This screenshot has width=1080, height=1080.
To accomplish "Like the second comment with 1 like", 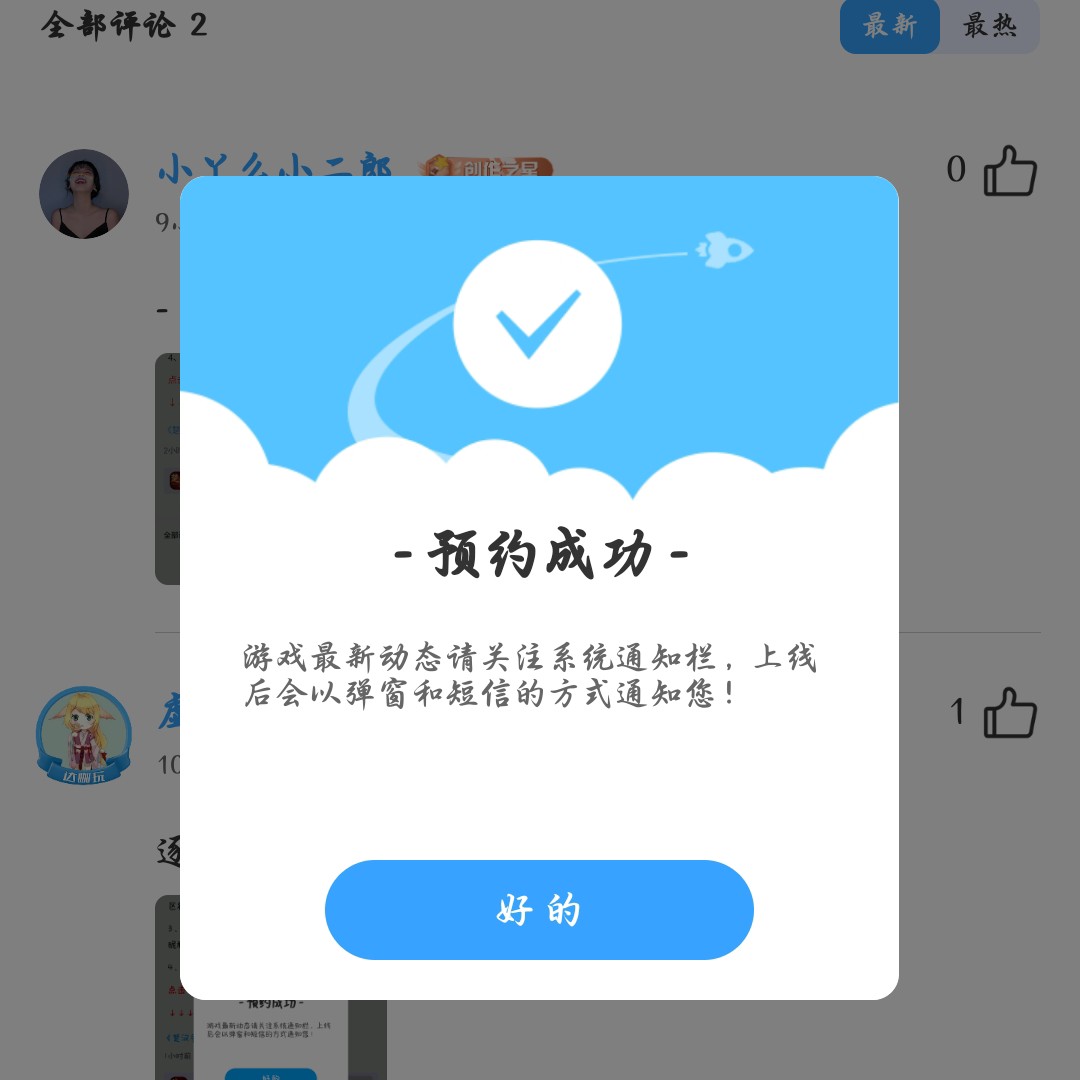I will click(x=1010, y=713).
